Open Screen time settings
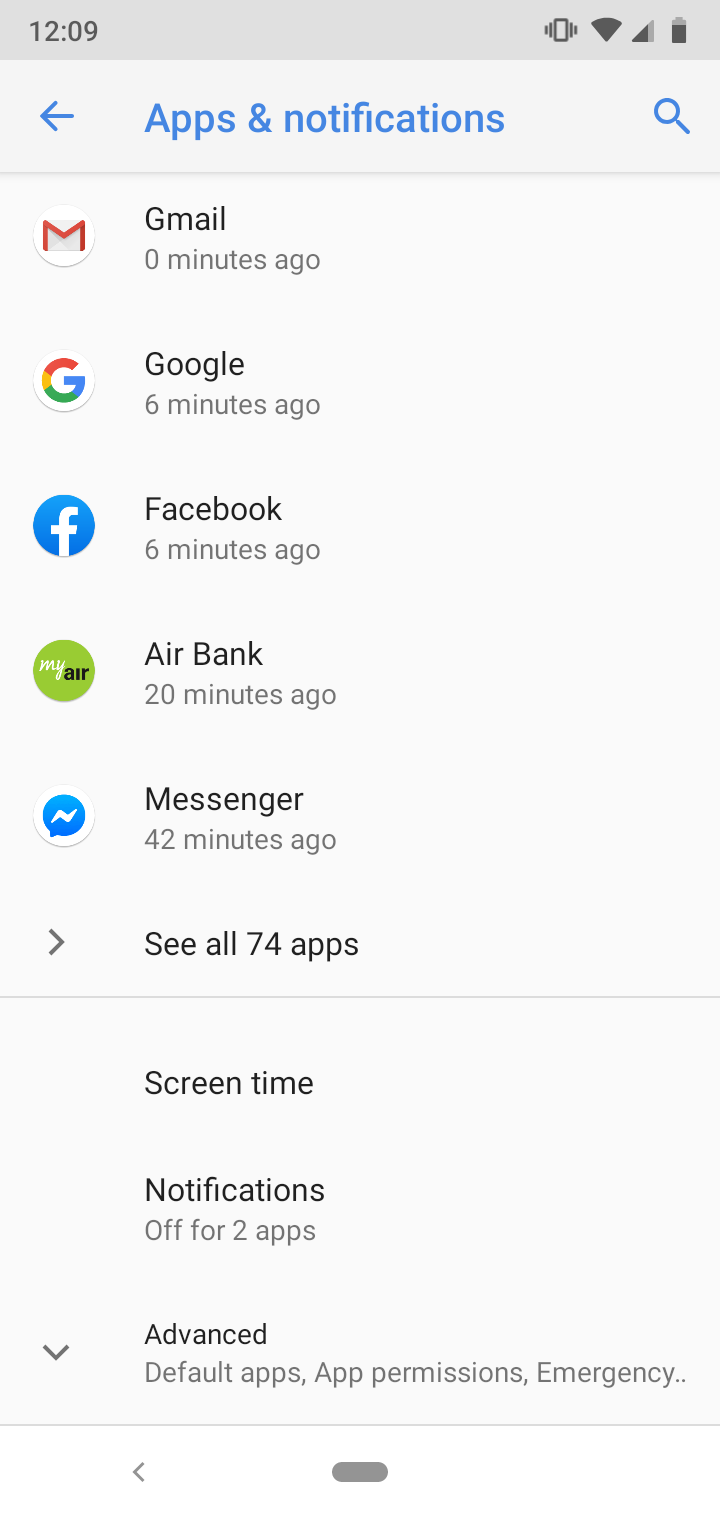The image size is (720, 1520). click(x=360, y=1083)
